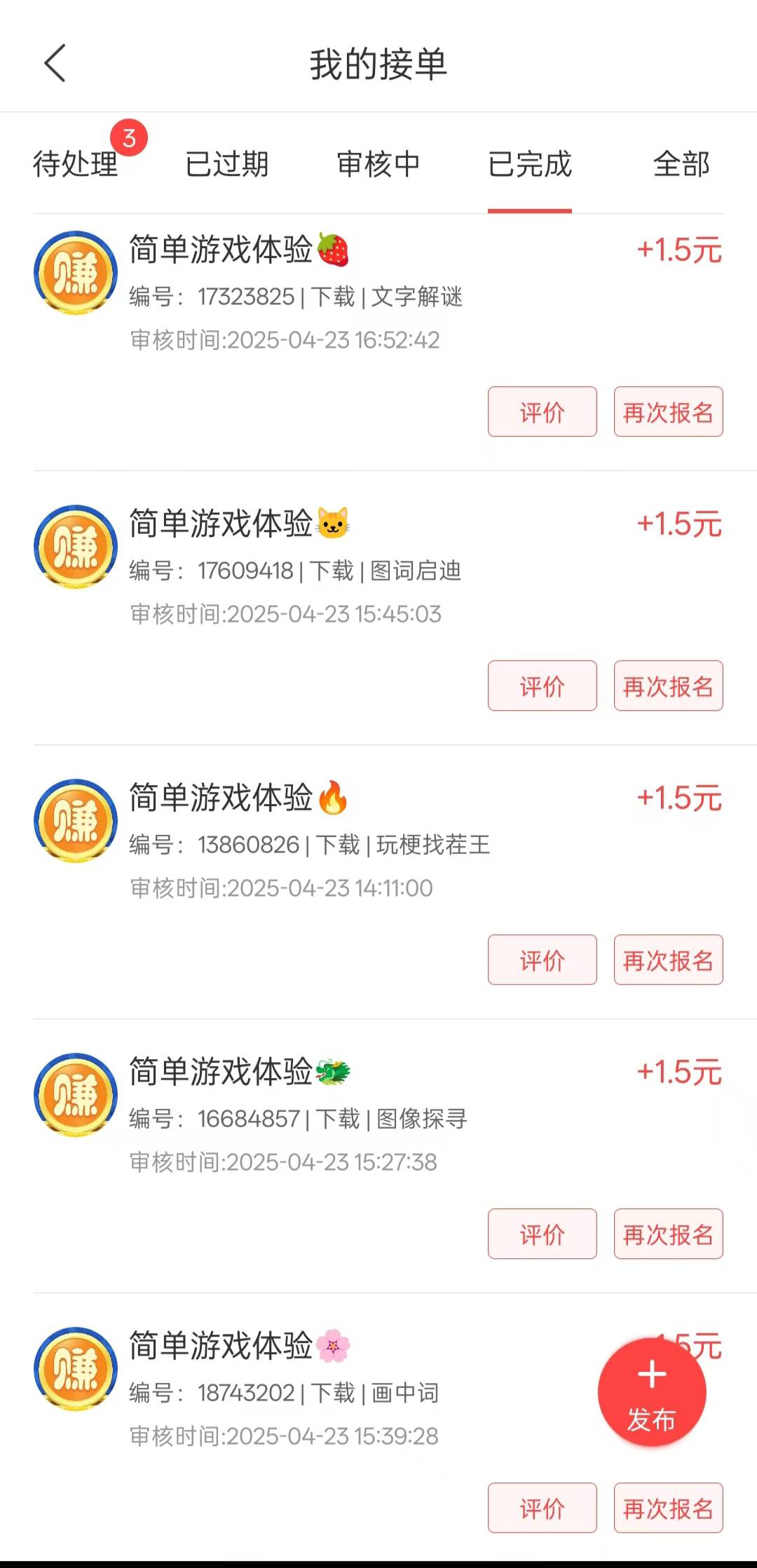757x1568 pixels.
Task: Tap 评价 on task 17323825
Action: point(542,412)
